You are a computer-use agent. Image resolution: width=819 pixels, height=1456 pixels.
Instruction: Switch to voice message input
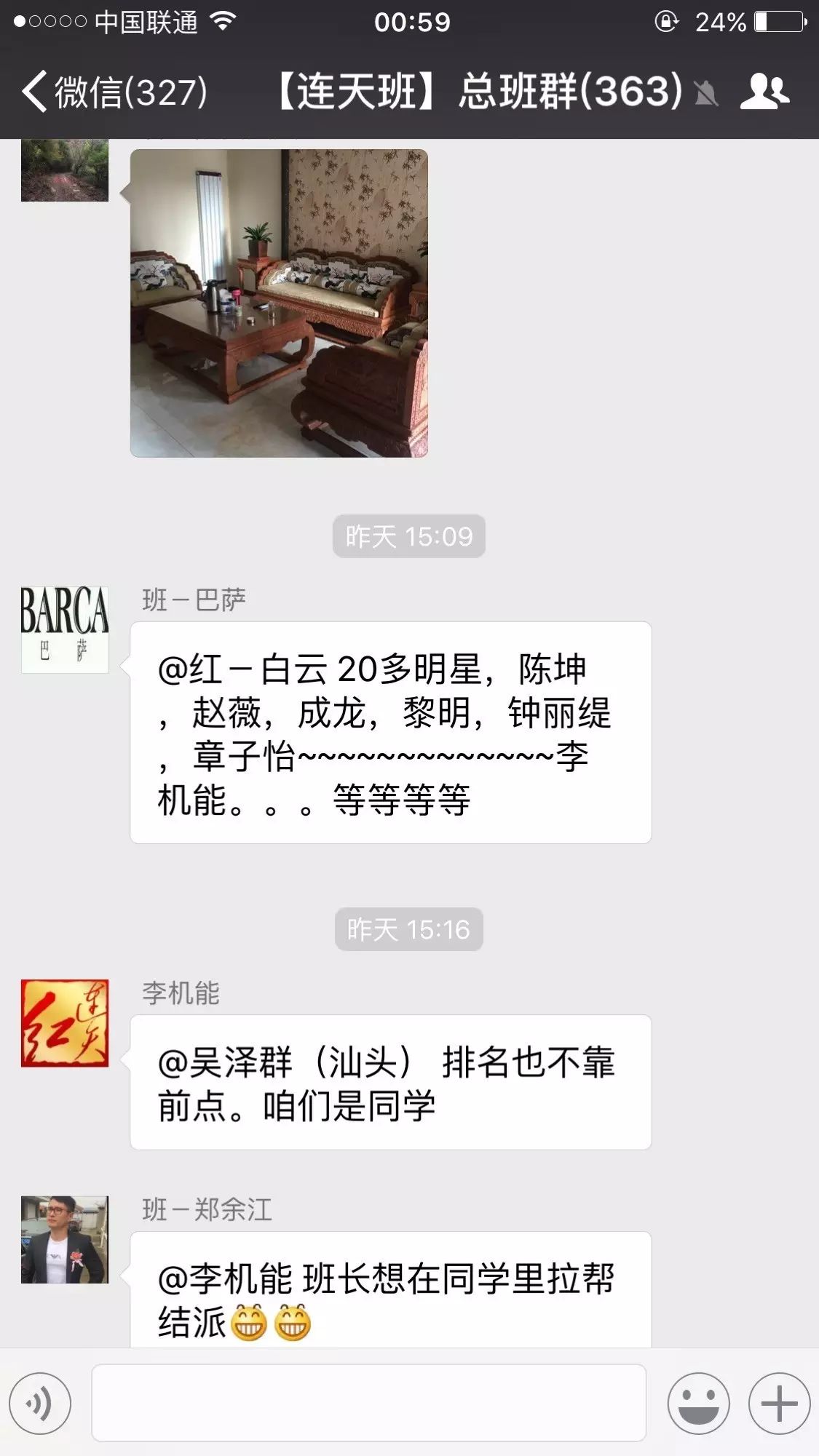(40, 1403)
